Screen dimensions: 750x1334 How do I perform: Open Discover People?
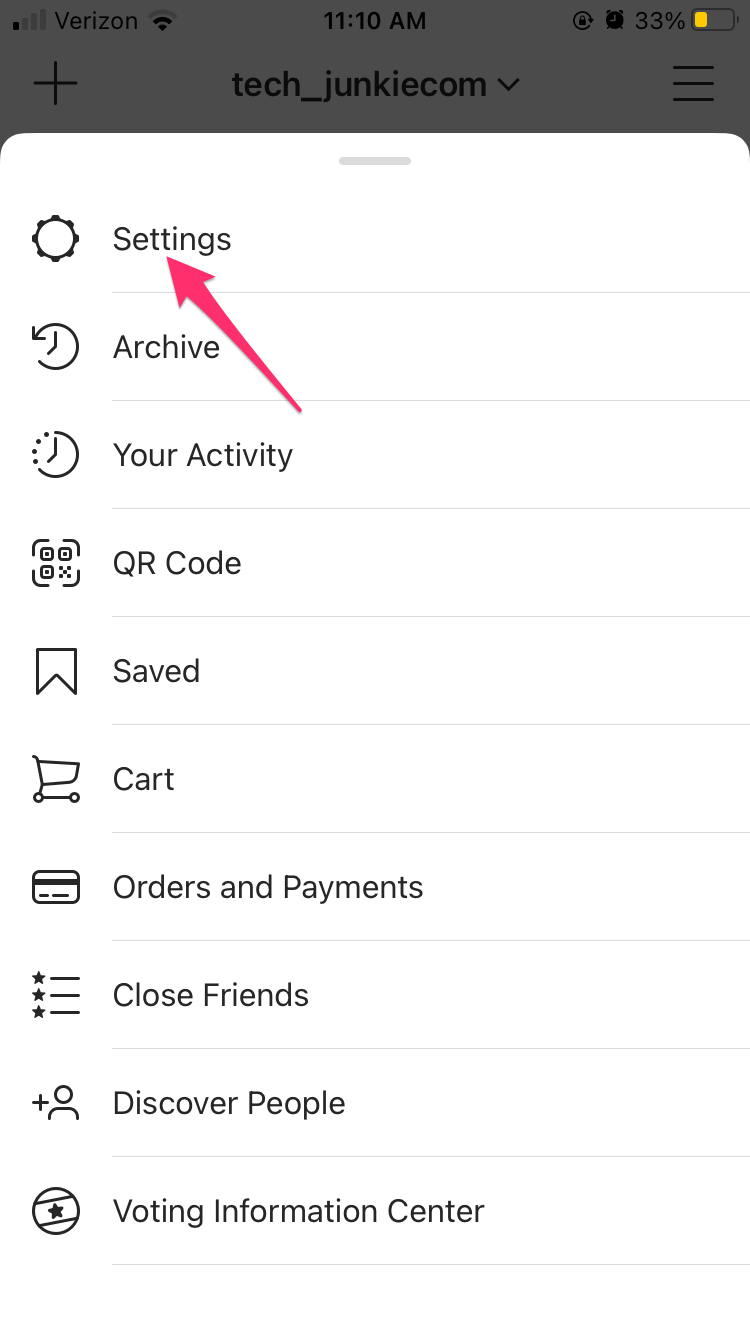[x=229, y=1103]
